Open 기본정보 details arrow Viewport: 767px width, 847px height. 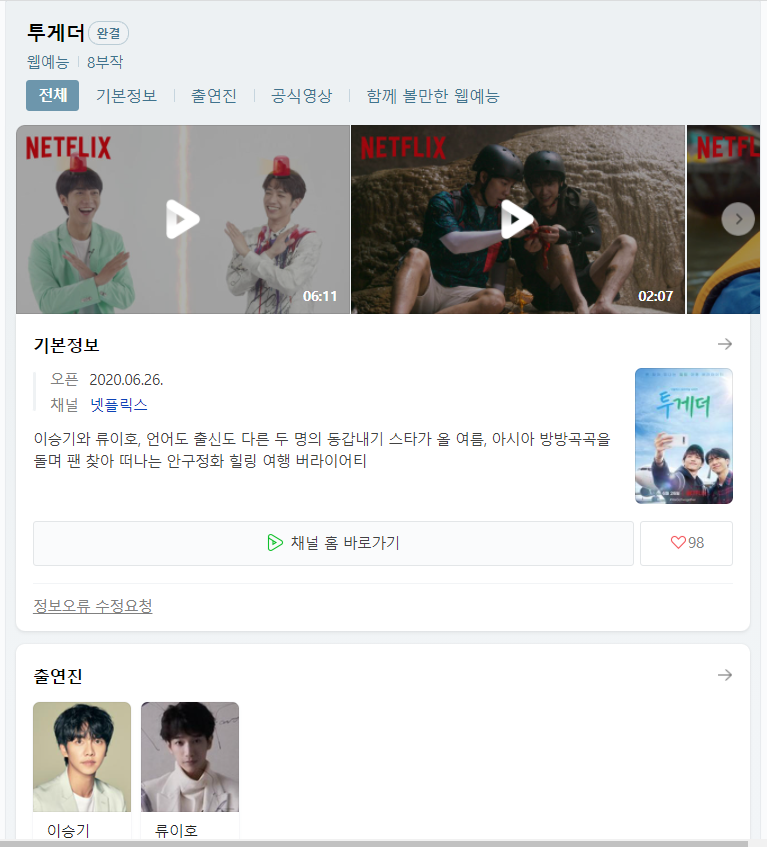(725, 344)
